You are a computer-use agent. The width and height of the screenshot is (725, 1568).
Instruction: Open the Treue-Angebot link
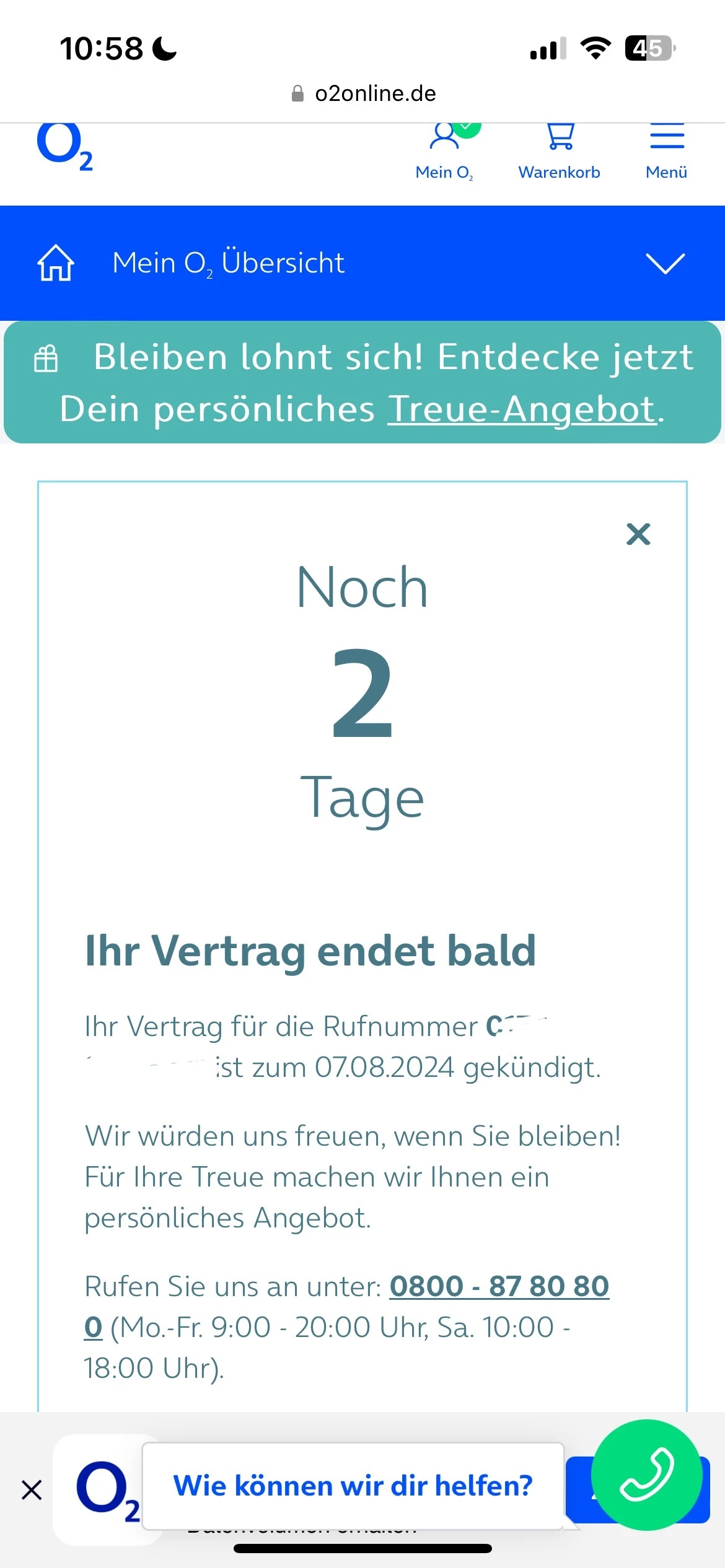[522, 409]
